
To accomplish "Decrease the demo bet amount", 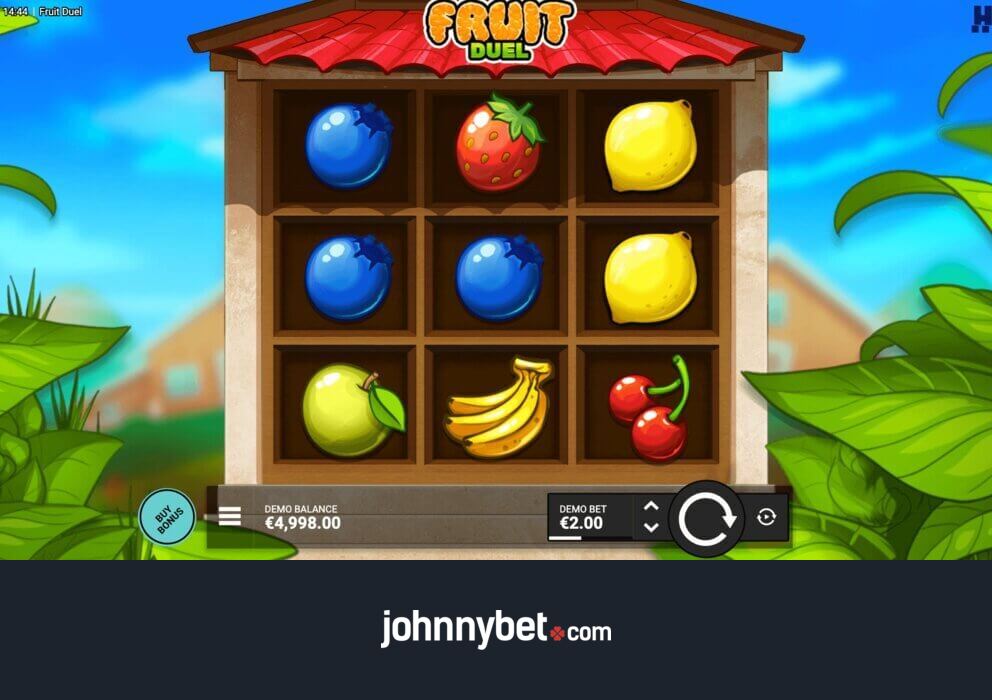I will tap(651, 528).
